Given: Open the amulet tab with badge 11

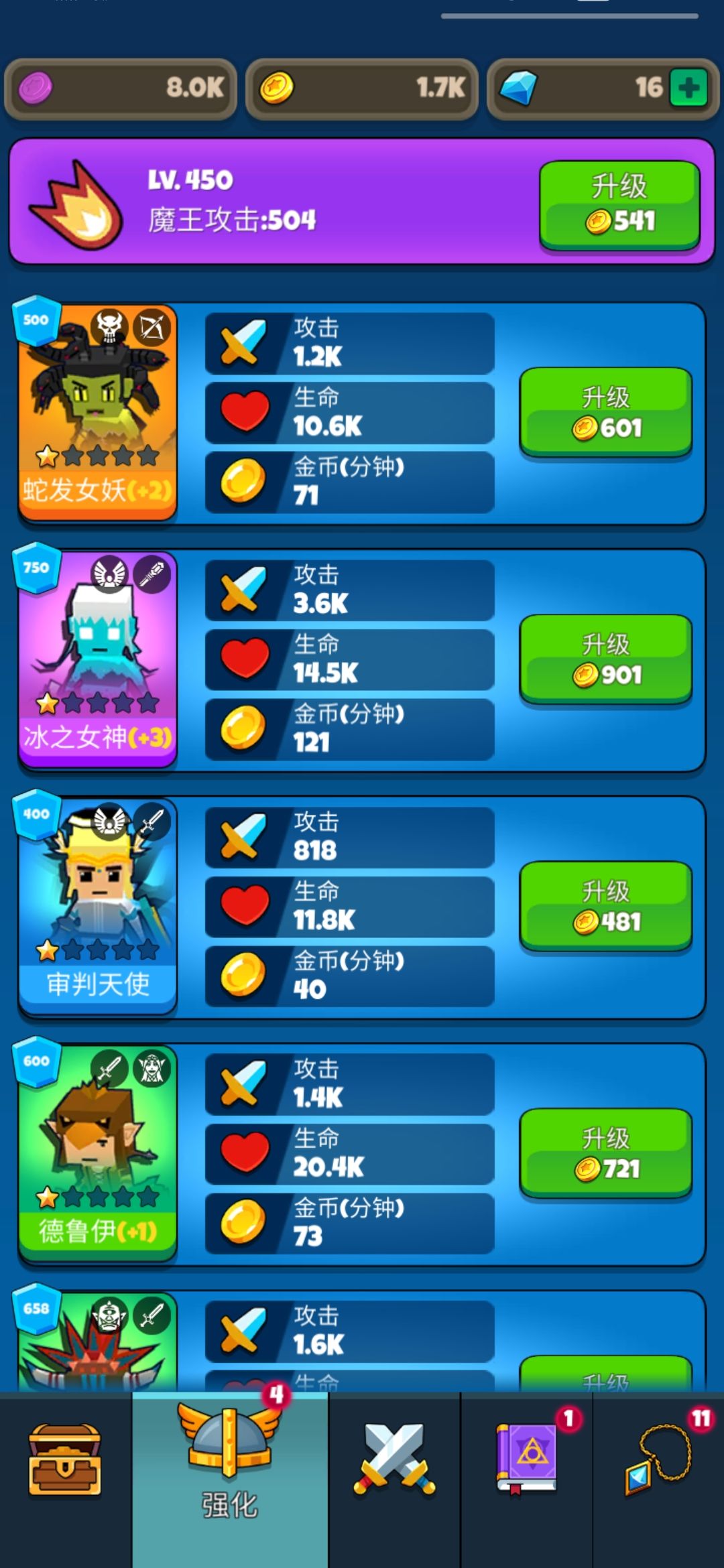Looking at the screenshot, I should point(660,1464).
